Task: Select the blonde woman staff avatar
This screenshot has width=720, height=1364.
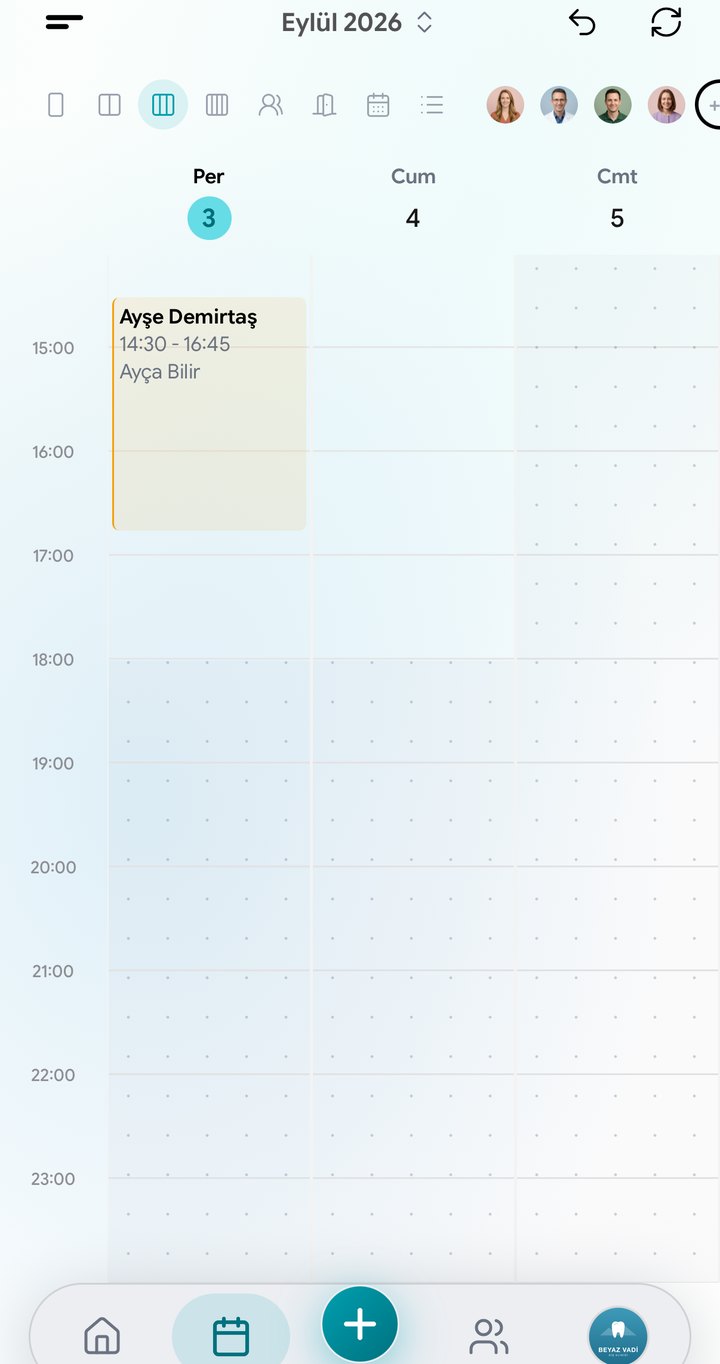Action: (x=505, y=105)
